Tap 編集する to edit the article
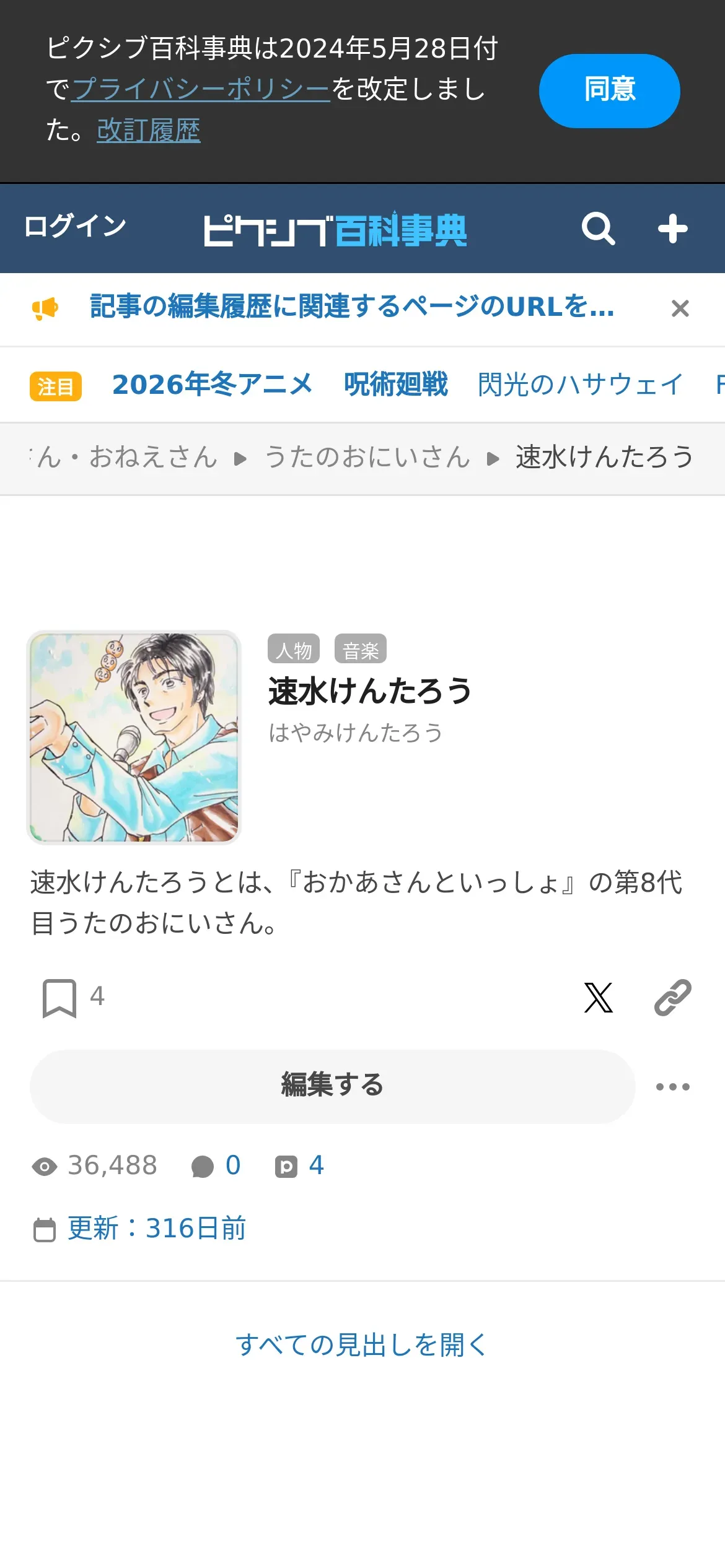This screenshot has width=725, height=1568. 332,1086
